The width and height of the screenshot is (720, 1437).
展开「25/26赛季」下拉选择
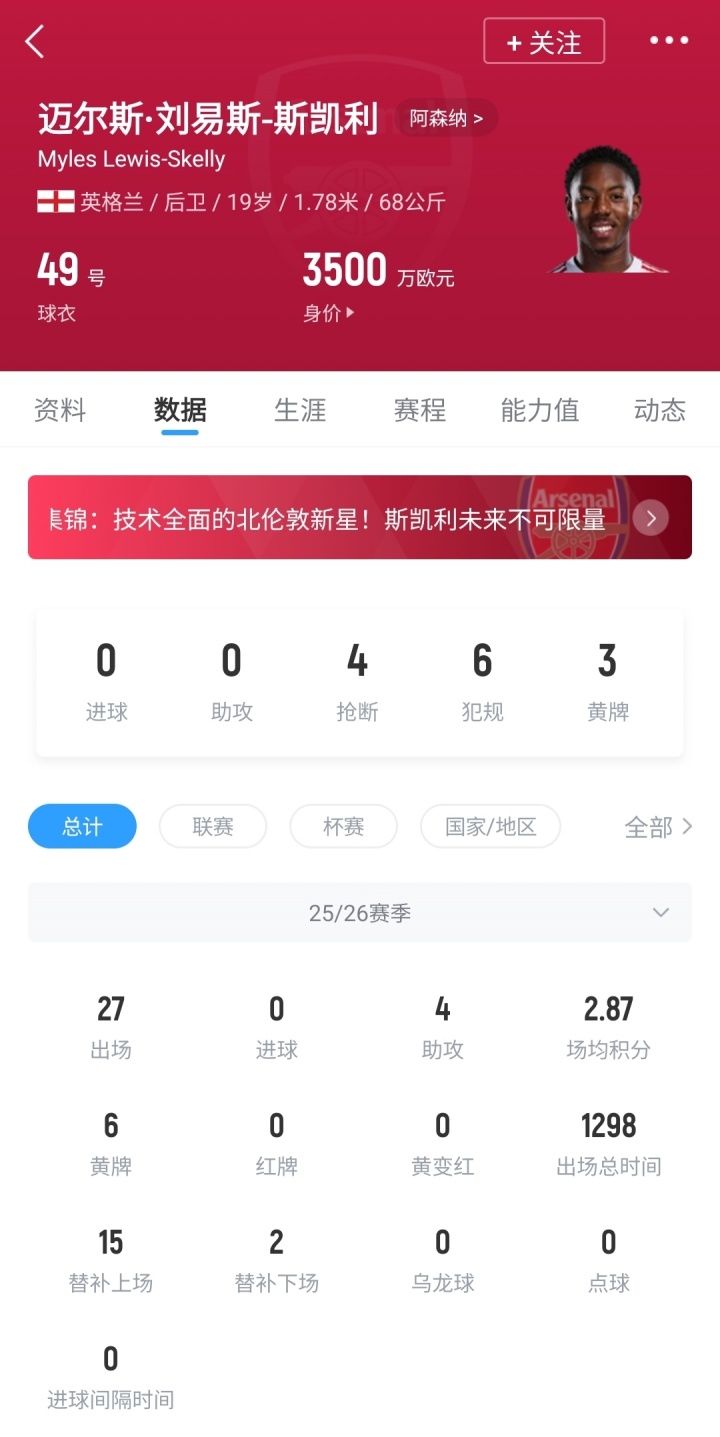(x=360, y=912)
